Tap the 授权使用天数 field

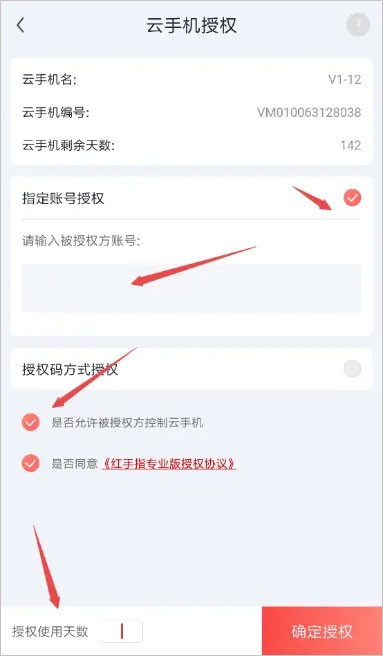click(122, 631)
